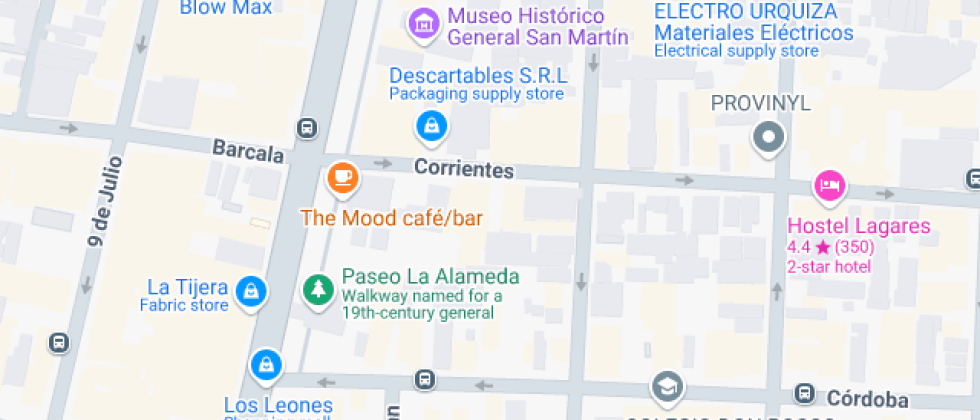Tap the bus stop on Barcala
980x420 pixels.
[306, 128]
